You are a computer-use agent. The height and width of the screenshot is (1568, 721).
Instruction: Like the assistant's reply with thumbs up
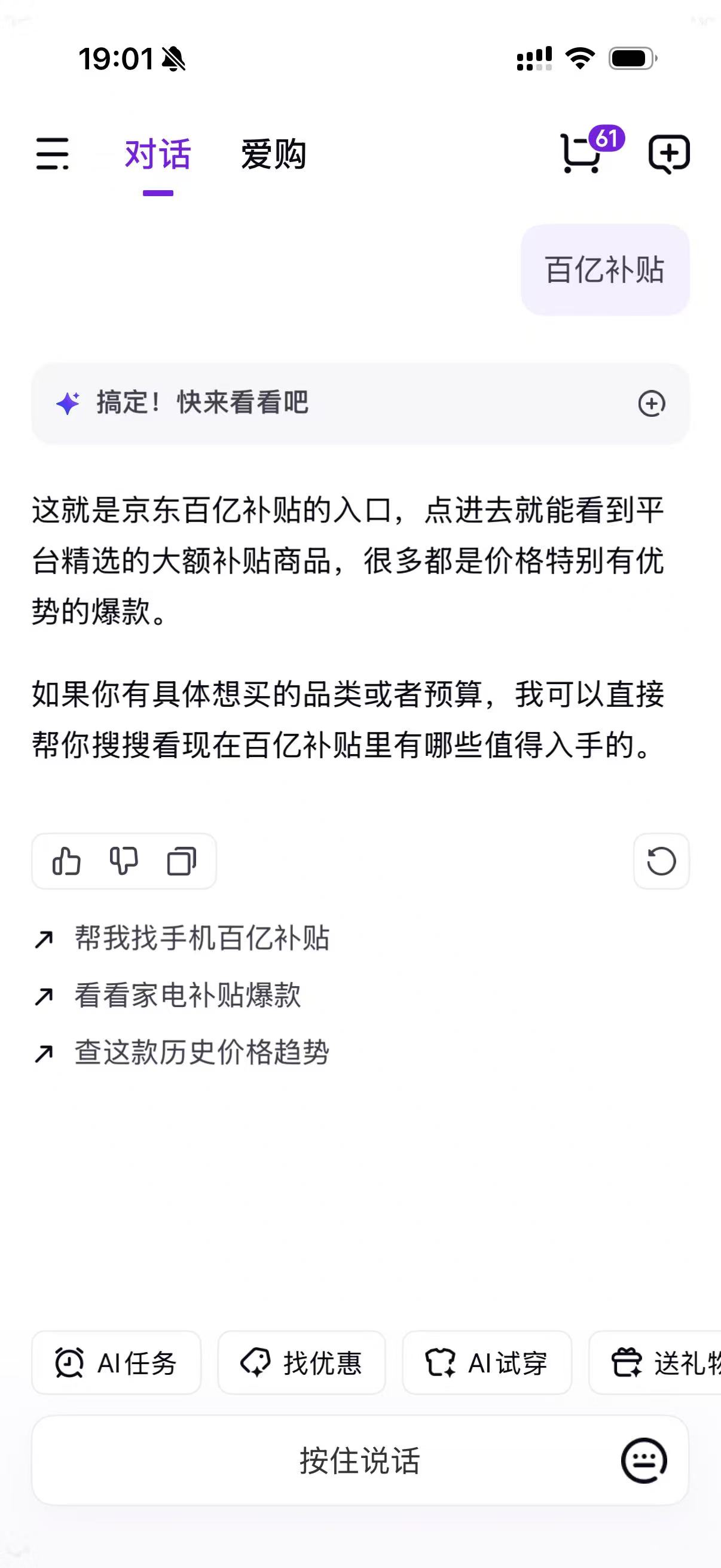(66, 861)
